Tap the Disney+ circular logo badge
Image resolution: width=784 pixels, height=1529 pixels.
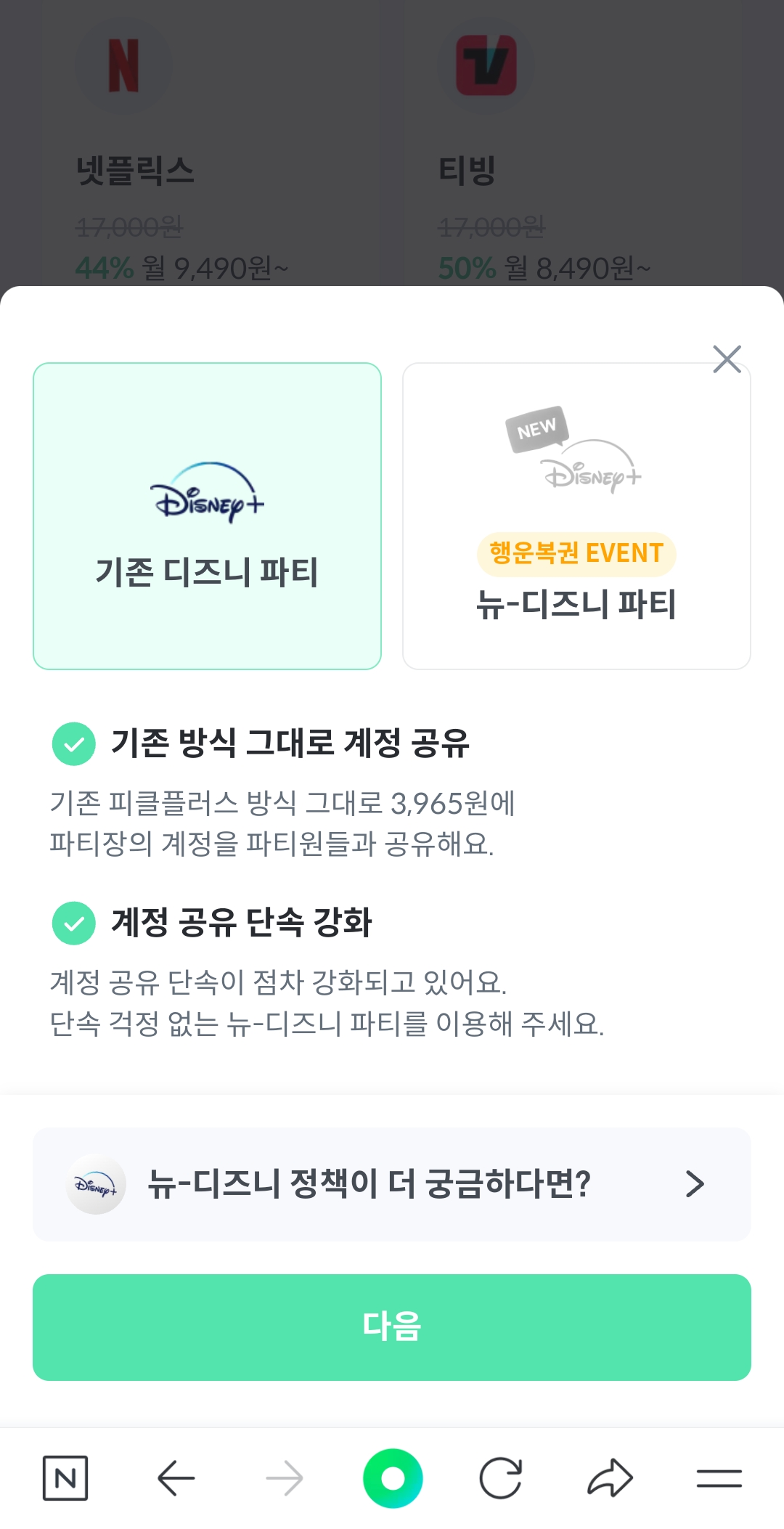[95, 1183]
